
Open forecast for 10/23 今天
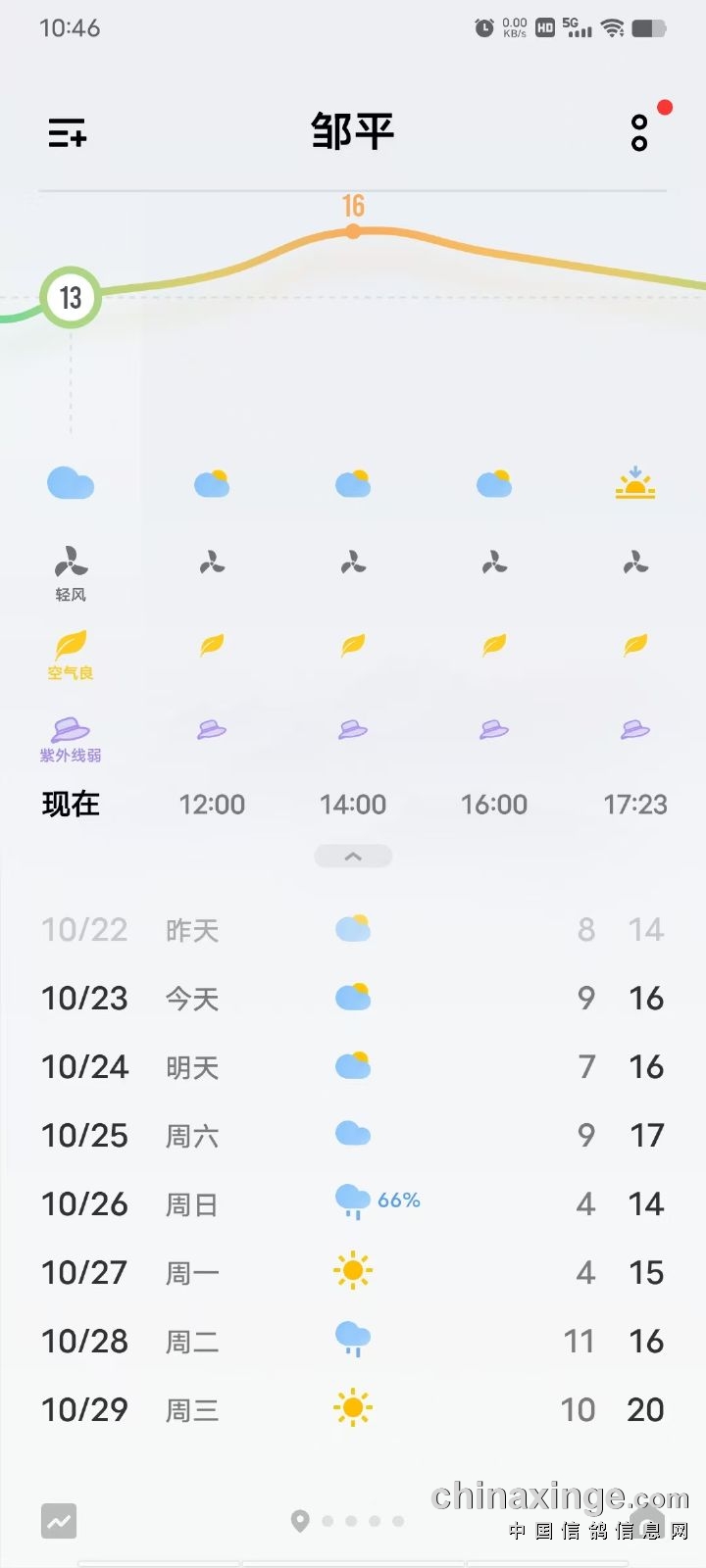coord(353,998)
